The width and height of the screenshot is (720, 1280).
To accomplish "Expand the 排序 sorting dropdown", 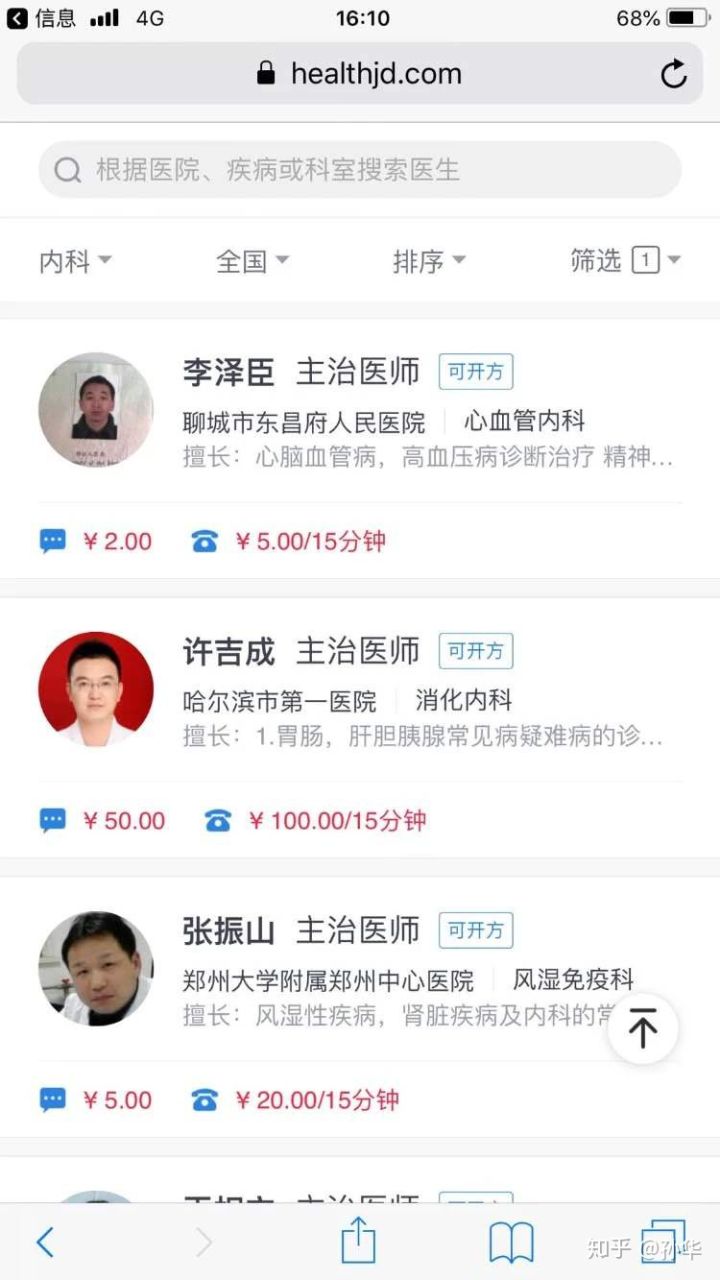I will 430,261.
